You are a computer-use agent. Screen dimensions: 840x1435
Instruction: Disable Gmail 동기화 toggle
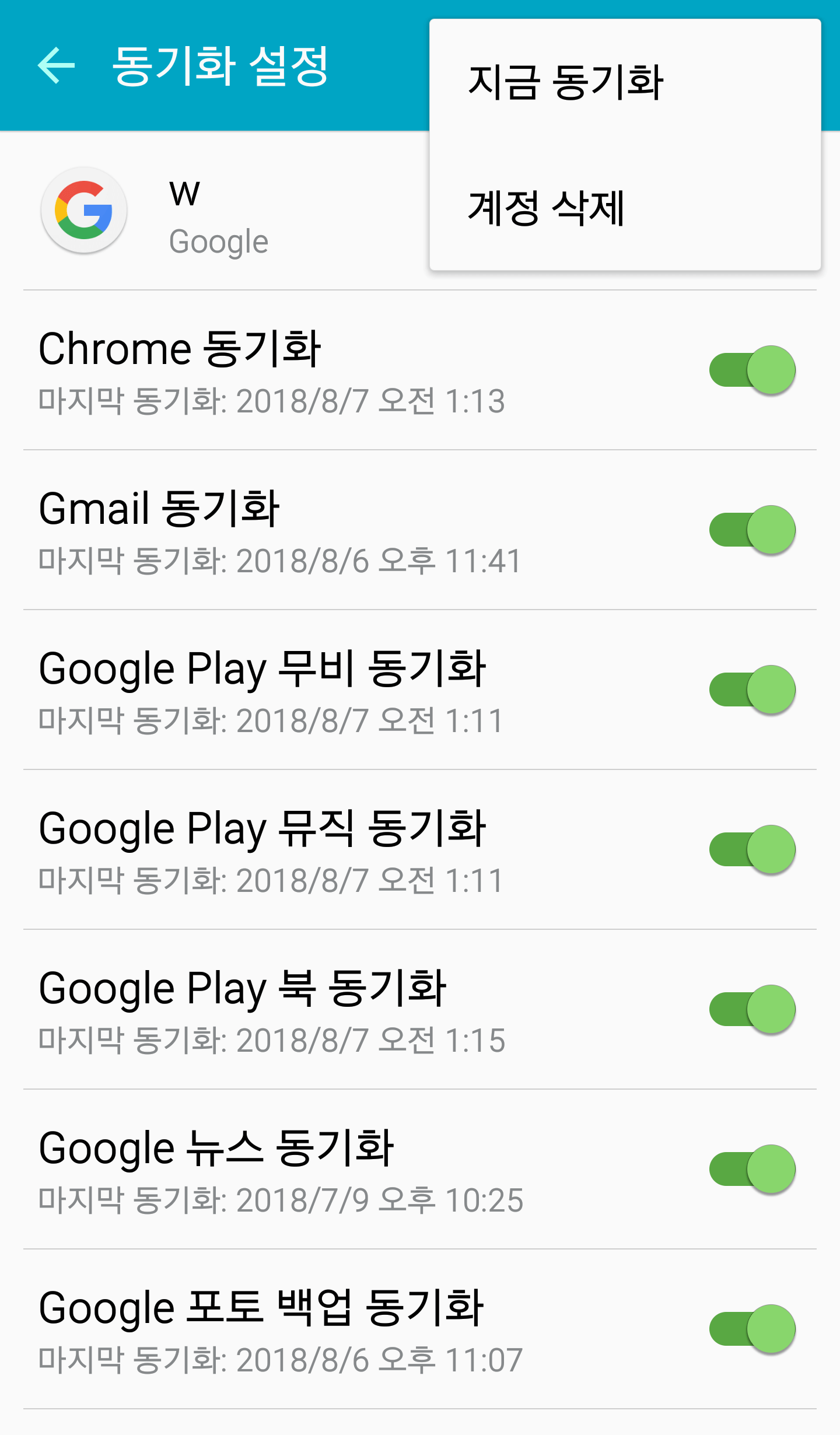pyautogui.click(x=752, y=530)
